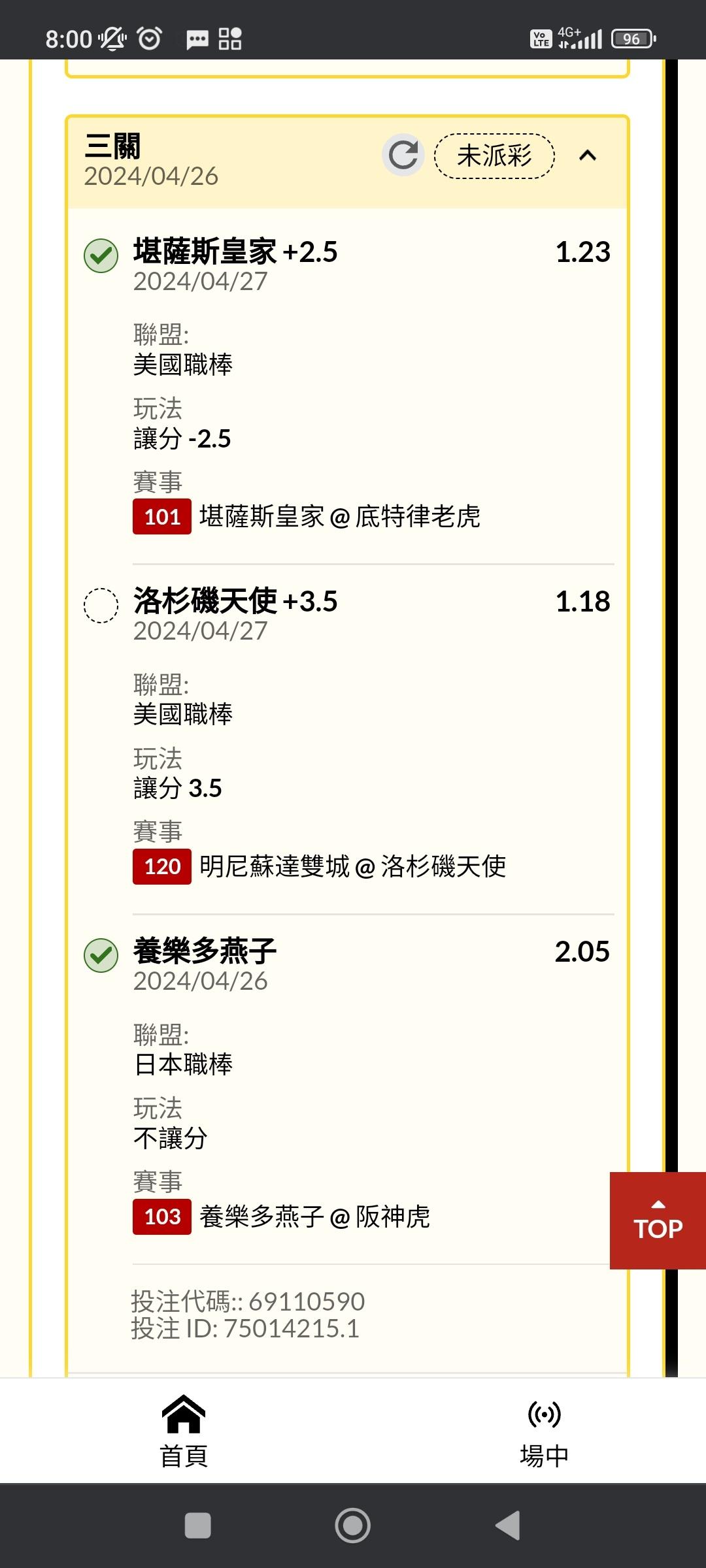This screenshot has height=1568, width=706.
Task: Switch to the 場中 live tab
Action: (544, 1431)
